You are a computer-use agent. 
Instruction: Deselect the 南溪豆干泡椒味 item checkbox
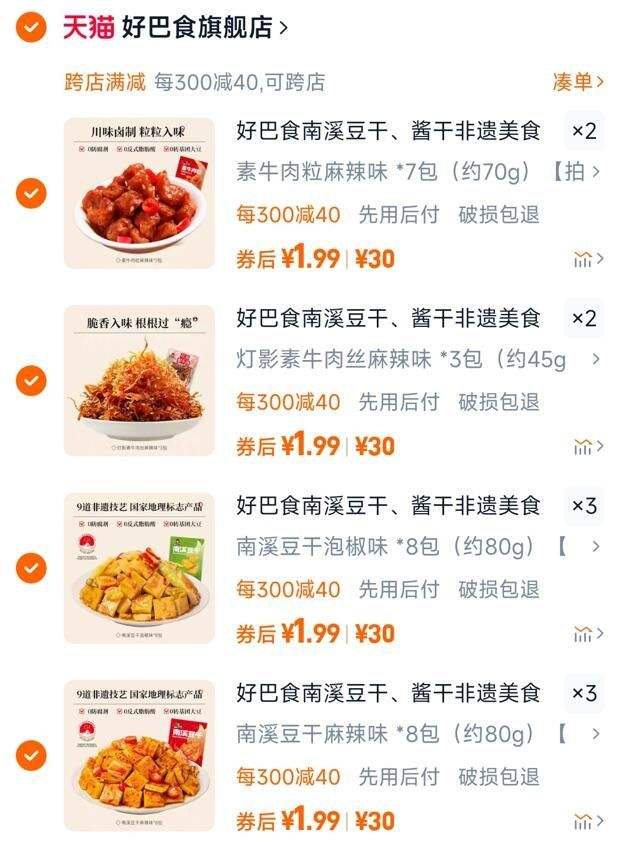click(32, 568)
